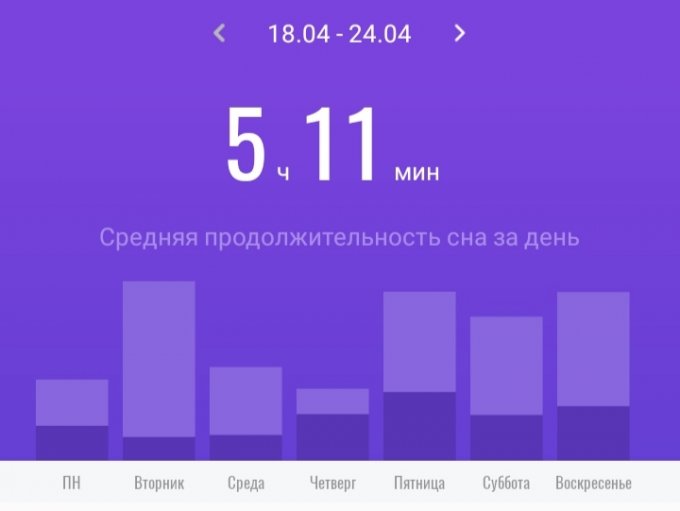Go to the next week
The height and width of the screenshot is (511, 680).
[x=460, y=33]
